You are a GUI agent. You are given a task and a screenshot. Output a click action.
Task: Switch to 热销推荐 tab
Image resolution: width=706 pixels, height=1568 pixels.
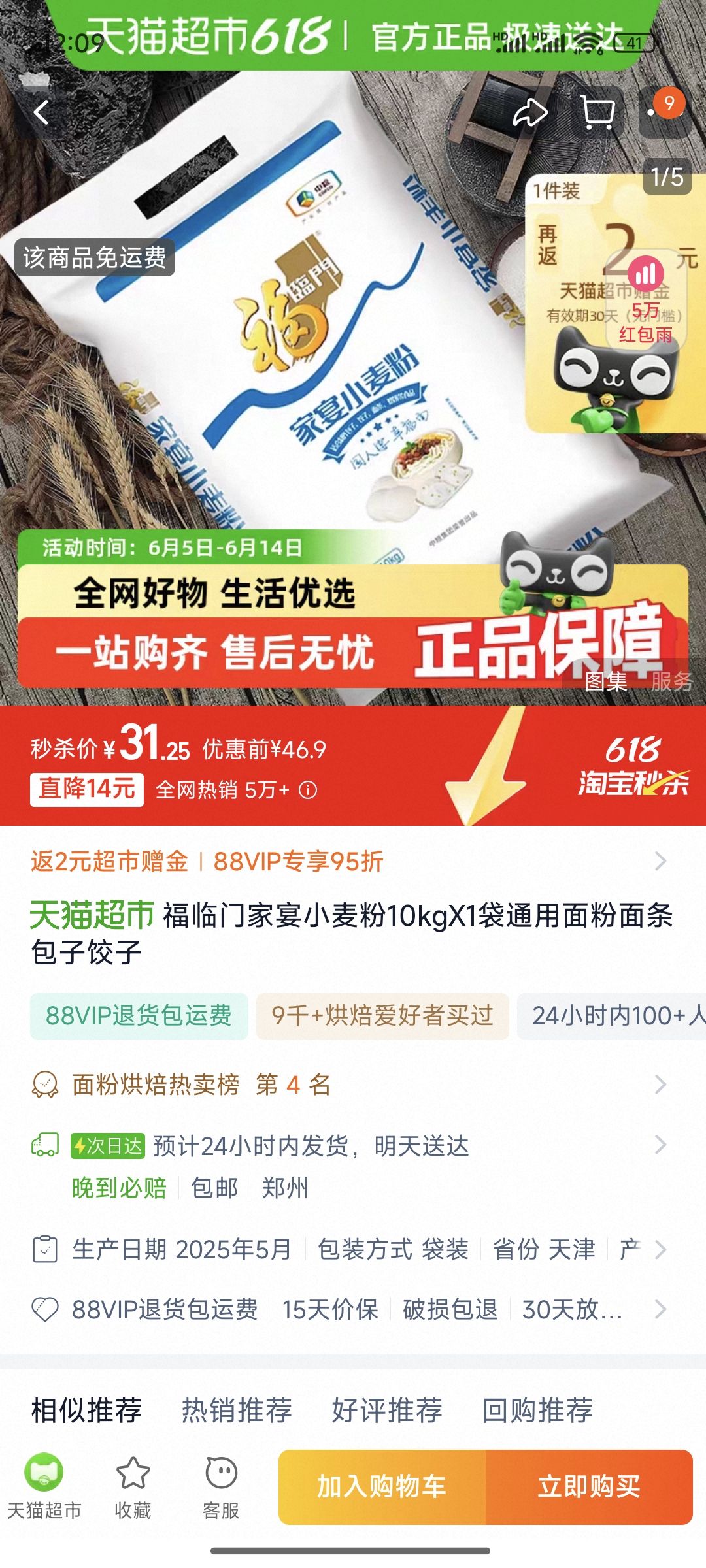coord(237,1410)
